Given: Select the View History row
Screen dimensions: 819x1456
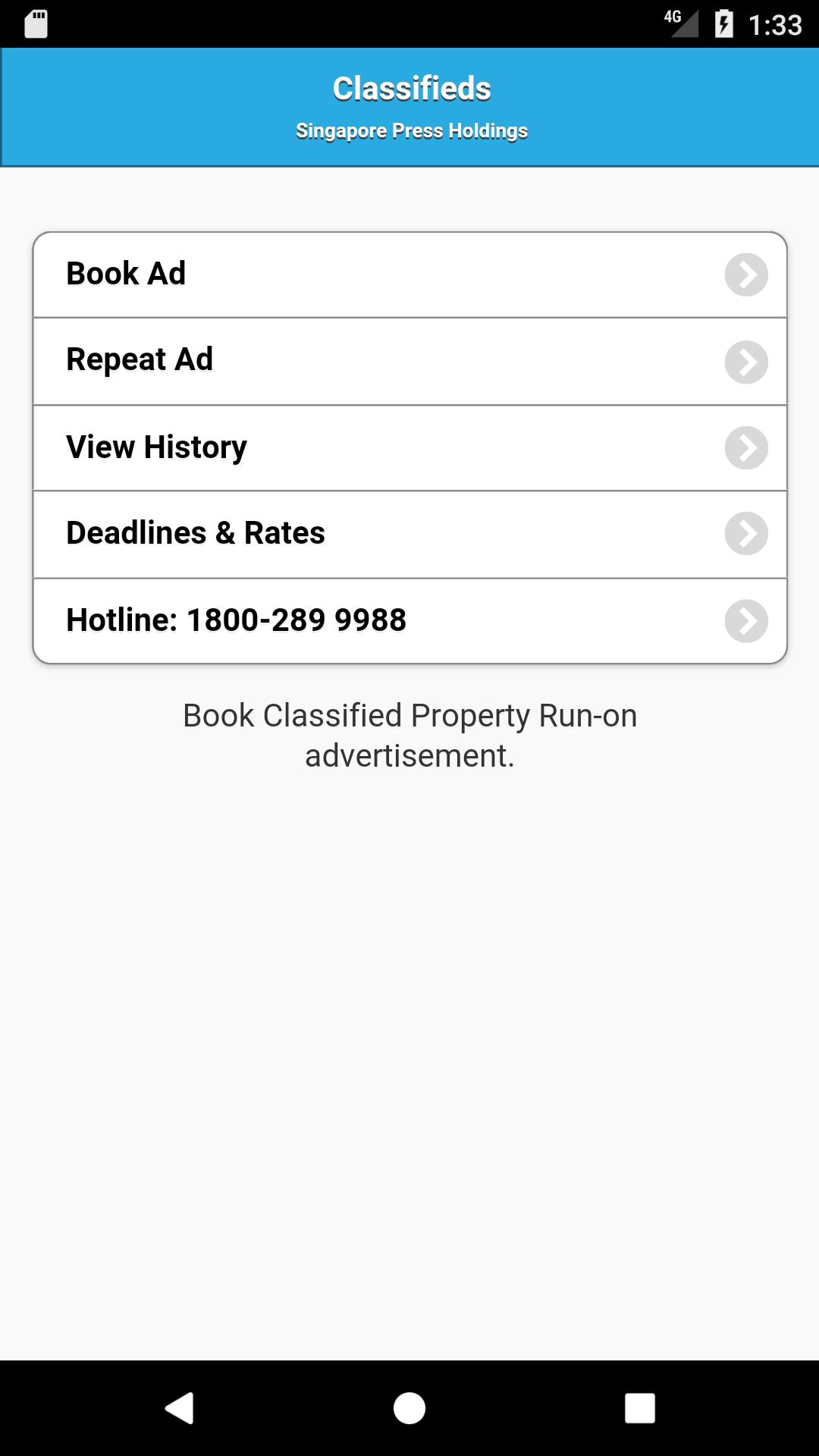Looking at the screenshot, I should (303, 447).
